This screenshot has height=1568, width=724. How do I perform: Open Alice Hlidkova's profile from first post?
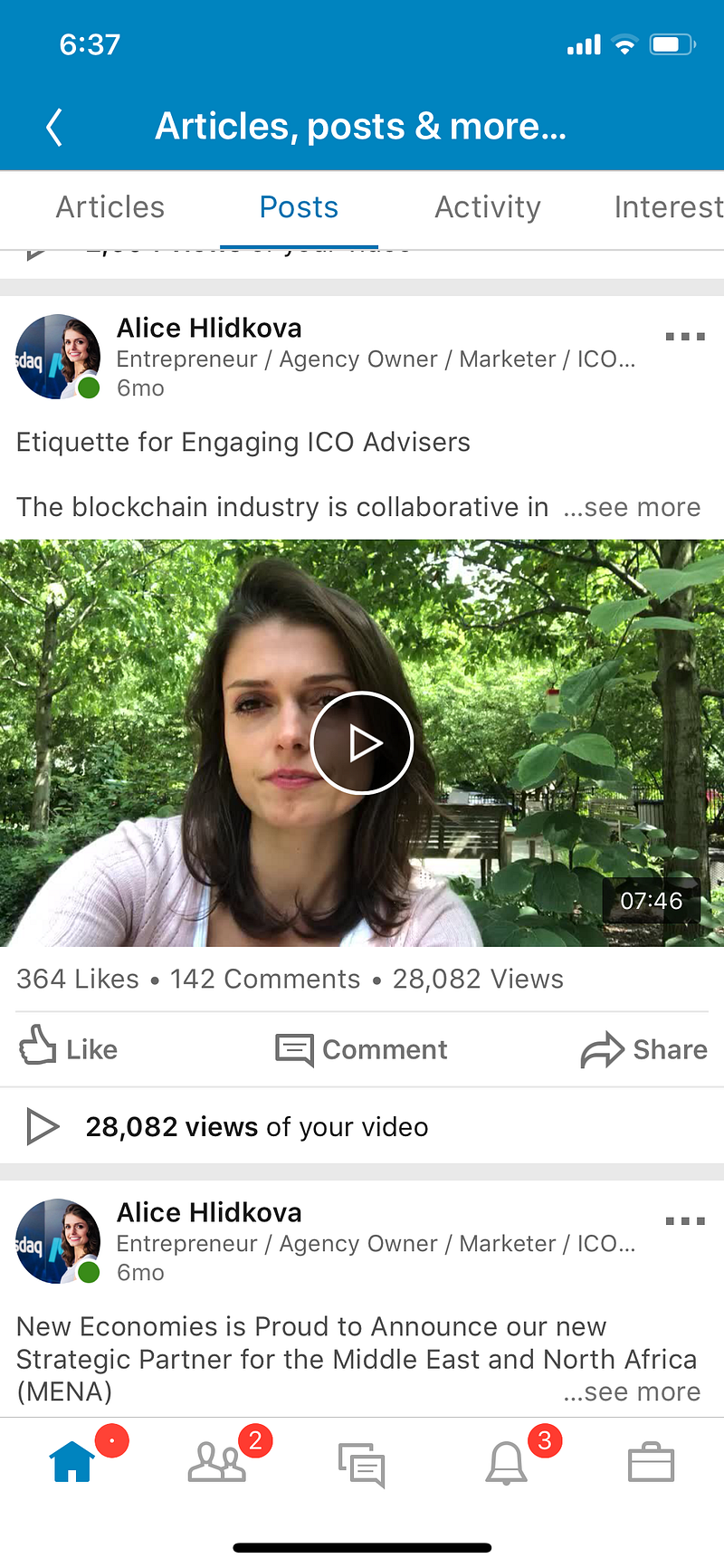pyautogui.click(x=209, y=328)
